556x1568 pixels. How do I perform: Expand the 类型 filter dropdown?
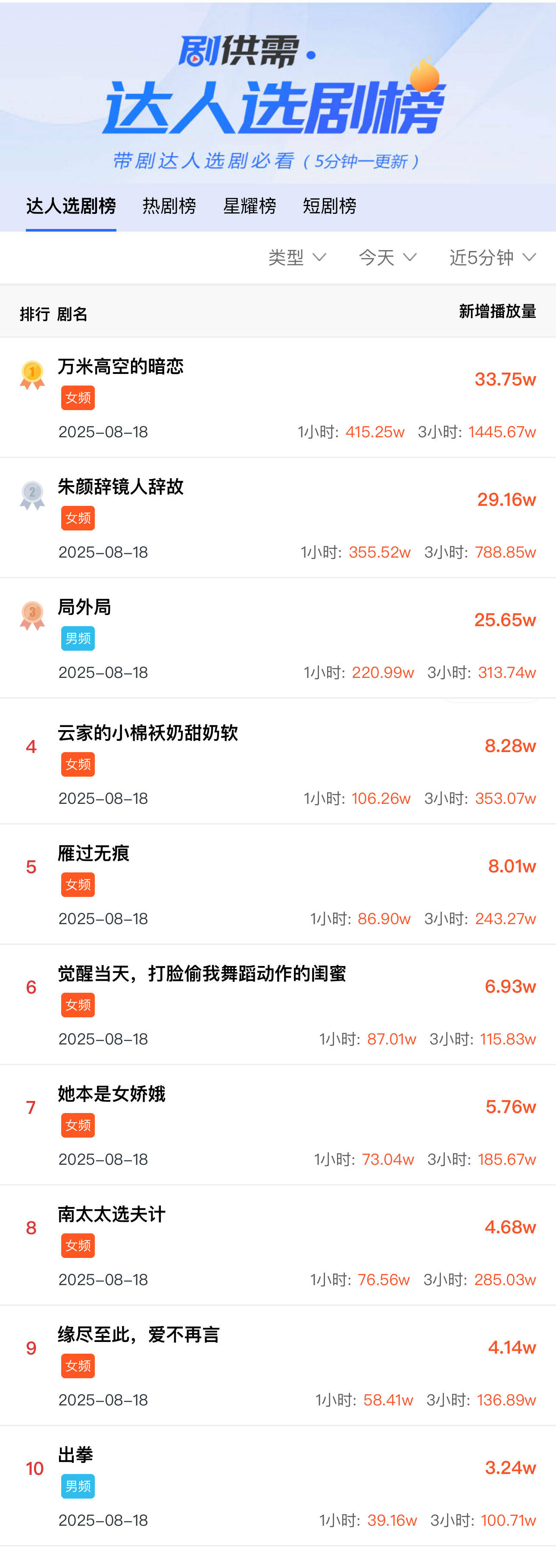coord(297,257)
